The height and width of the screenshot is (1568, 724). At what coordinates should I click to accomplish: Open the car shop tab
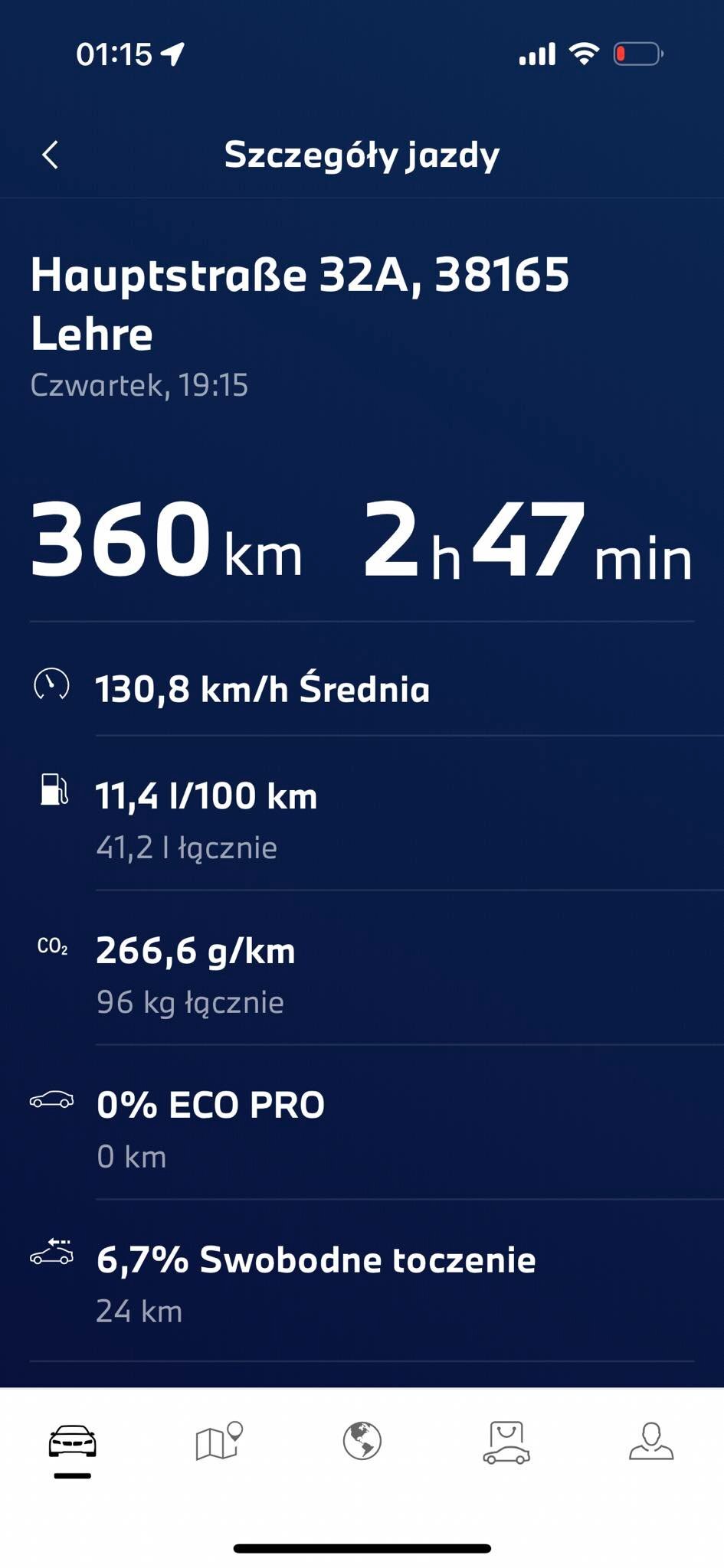pos(506,1442)
